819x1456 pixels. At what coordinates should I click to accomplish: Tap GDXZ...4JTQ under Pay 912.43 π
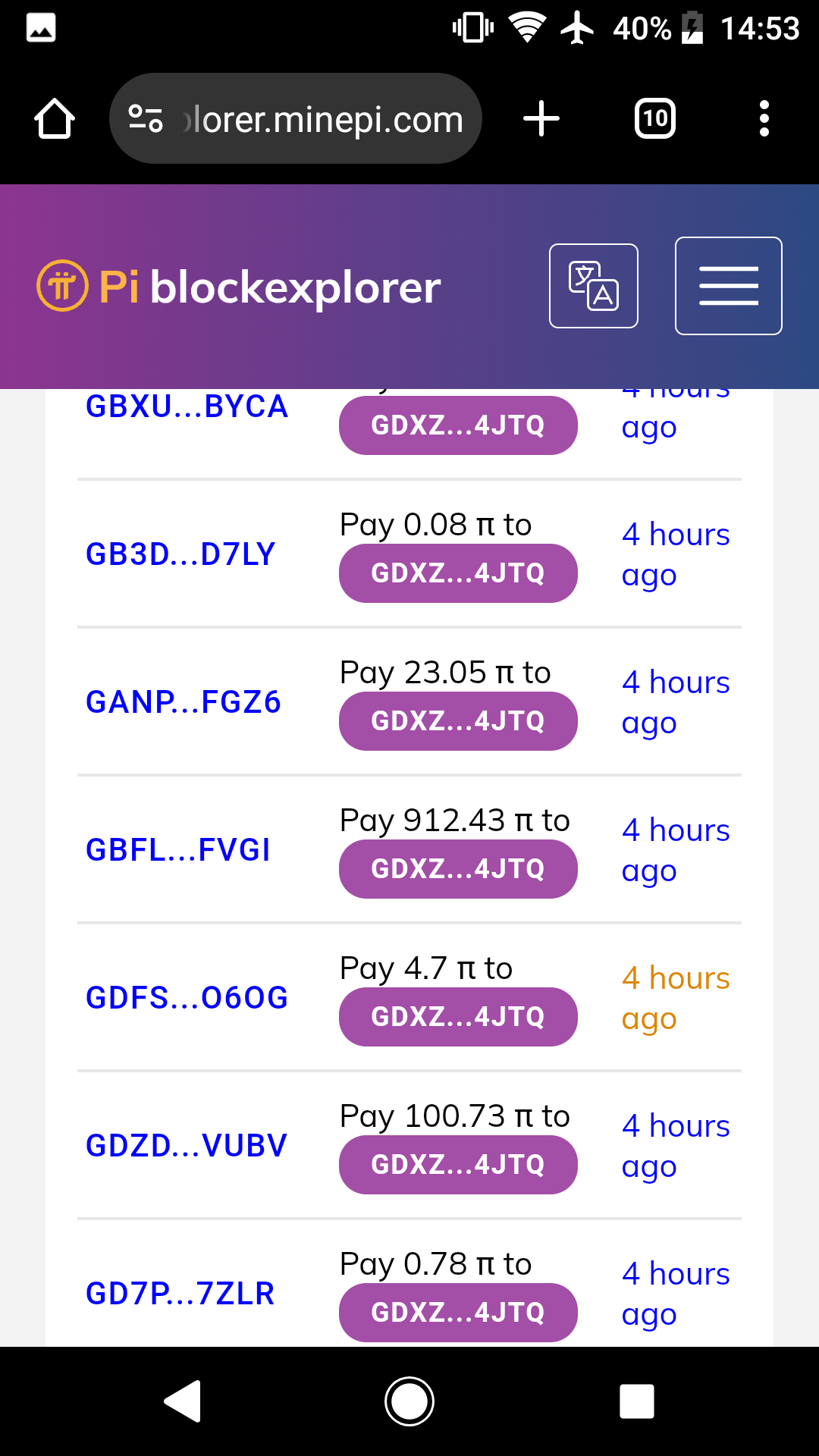[x=458, y=869]
